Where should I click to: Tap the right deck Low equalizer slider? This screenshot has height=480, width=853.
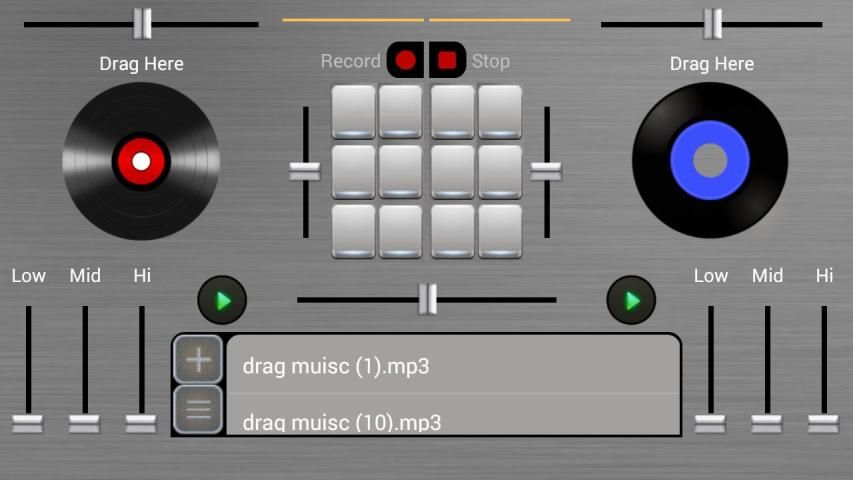pos(710,423)
